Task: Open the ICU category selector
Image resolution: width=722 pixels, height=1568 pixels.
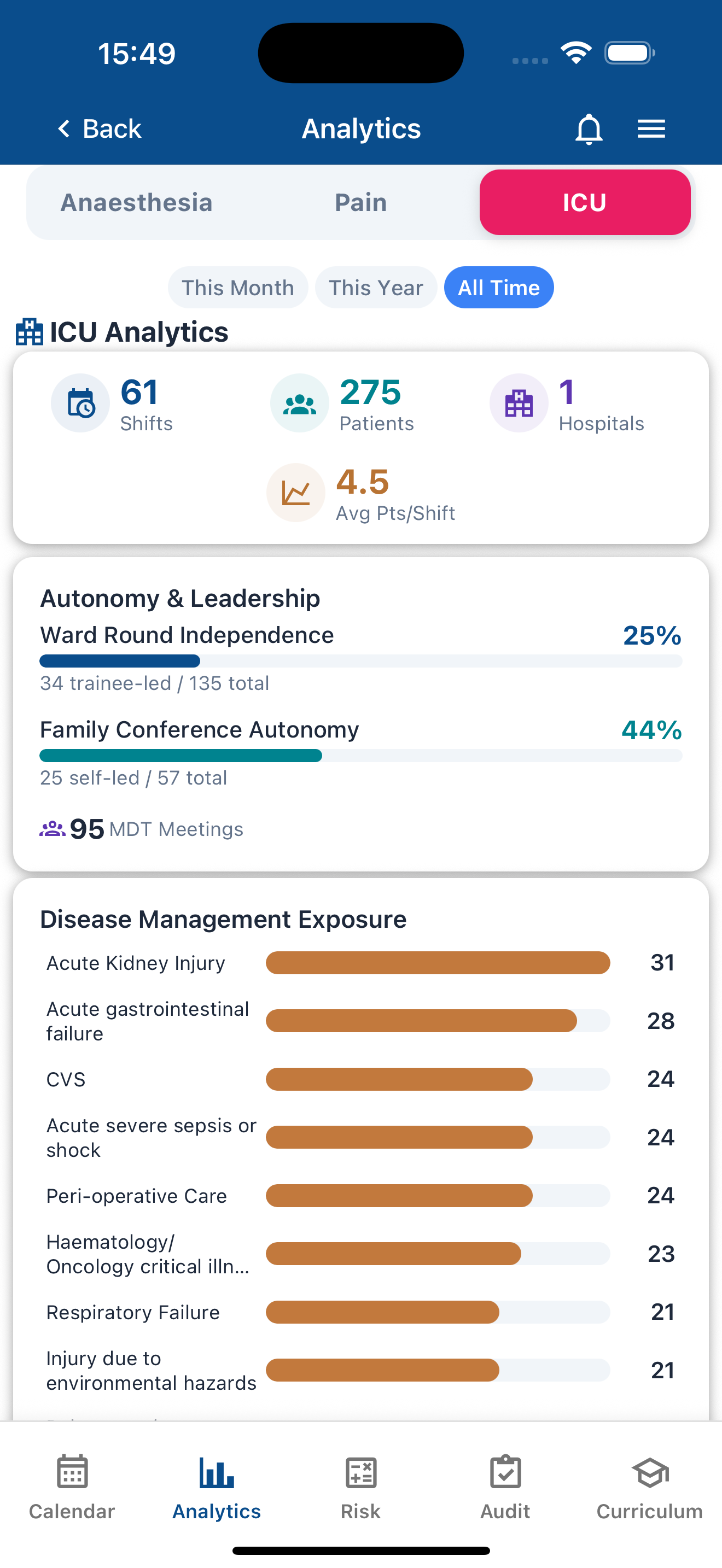Action: pyautogui.click(x=584, y=202)
